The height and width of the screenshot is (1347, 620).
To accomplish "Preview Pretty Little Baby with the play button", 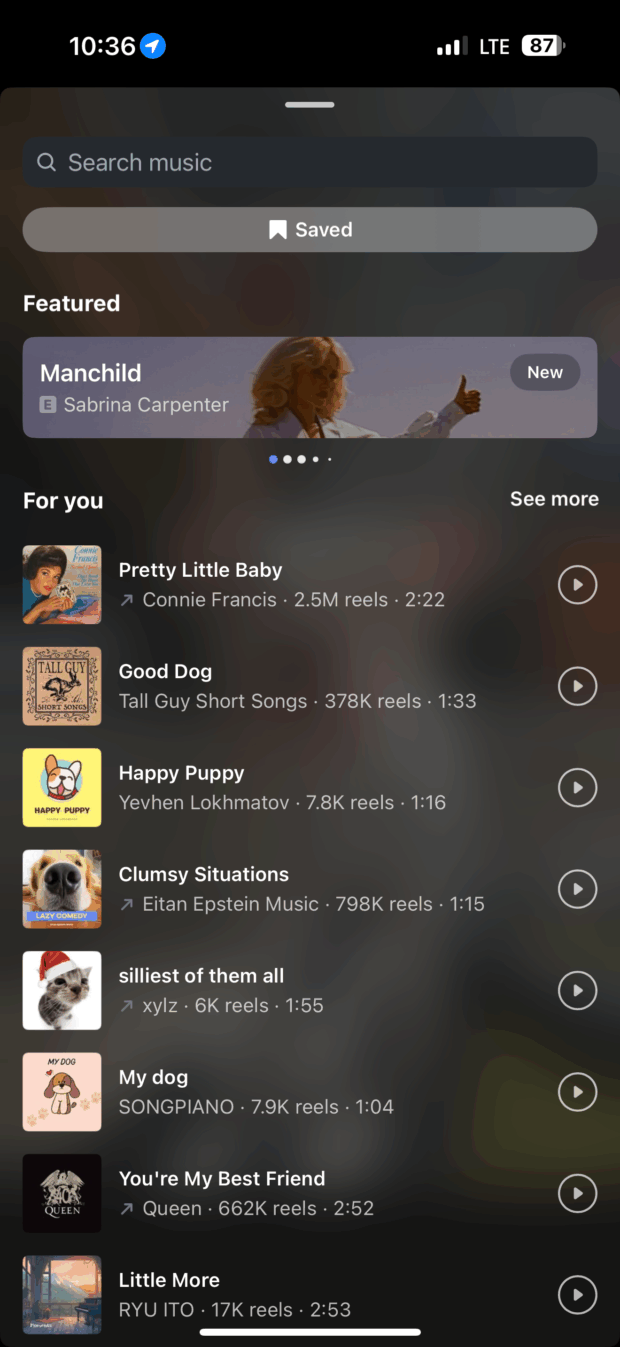I will 577,585.
